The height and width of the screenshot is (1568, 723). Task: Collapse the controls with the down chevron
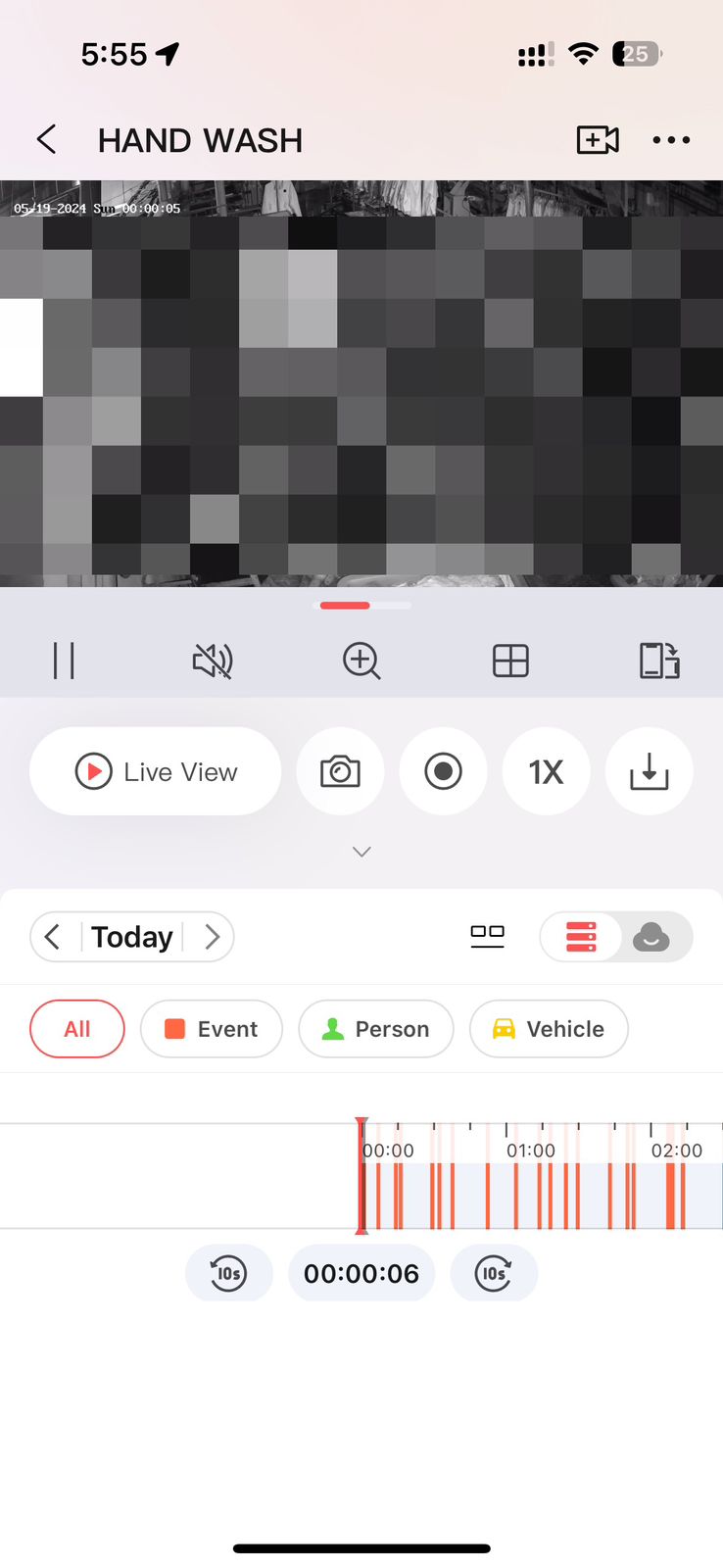click(x=361, y=852)
